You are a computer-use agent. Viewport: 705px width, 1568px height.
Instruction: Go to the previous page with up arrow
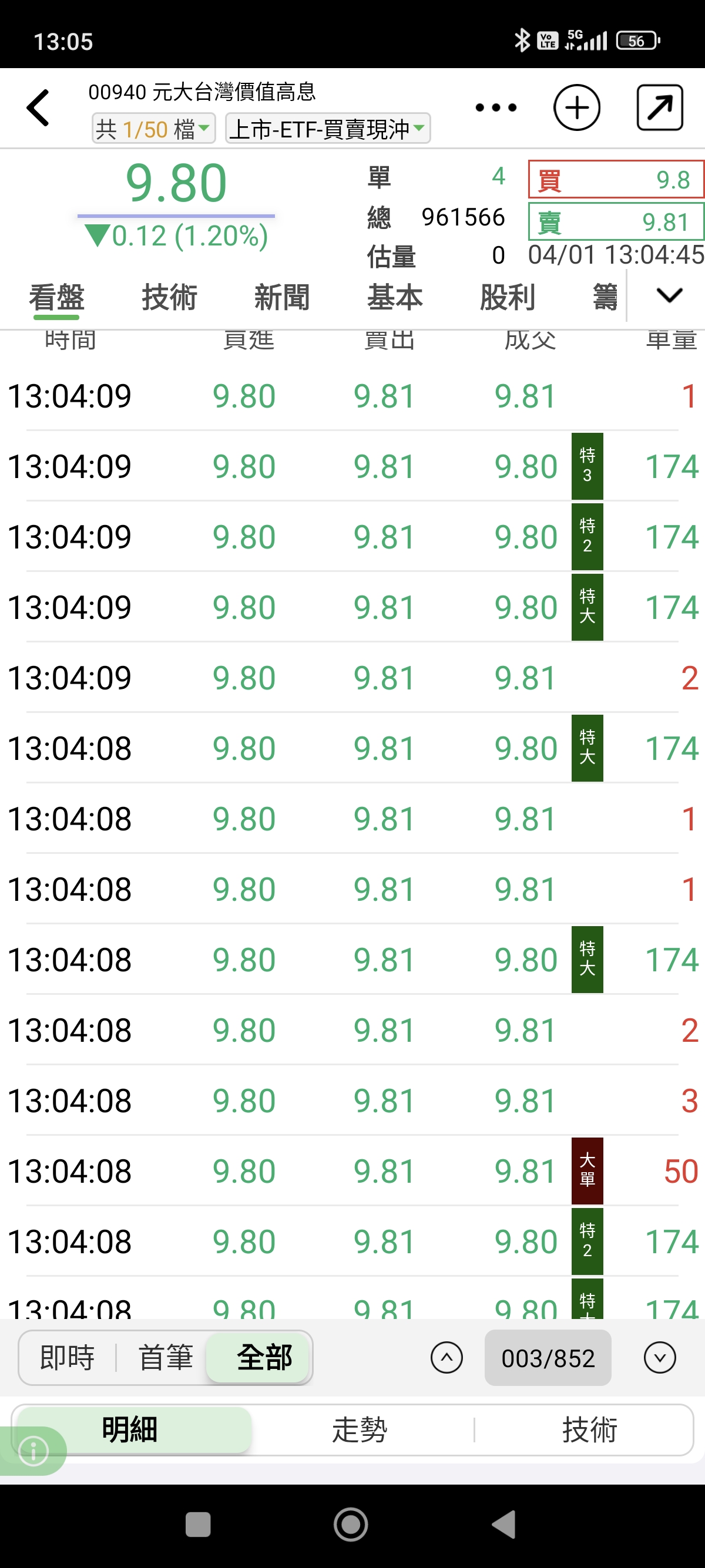[446, 1357]
